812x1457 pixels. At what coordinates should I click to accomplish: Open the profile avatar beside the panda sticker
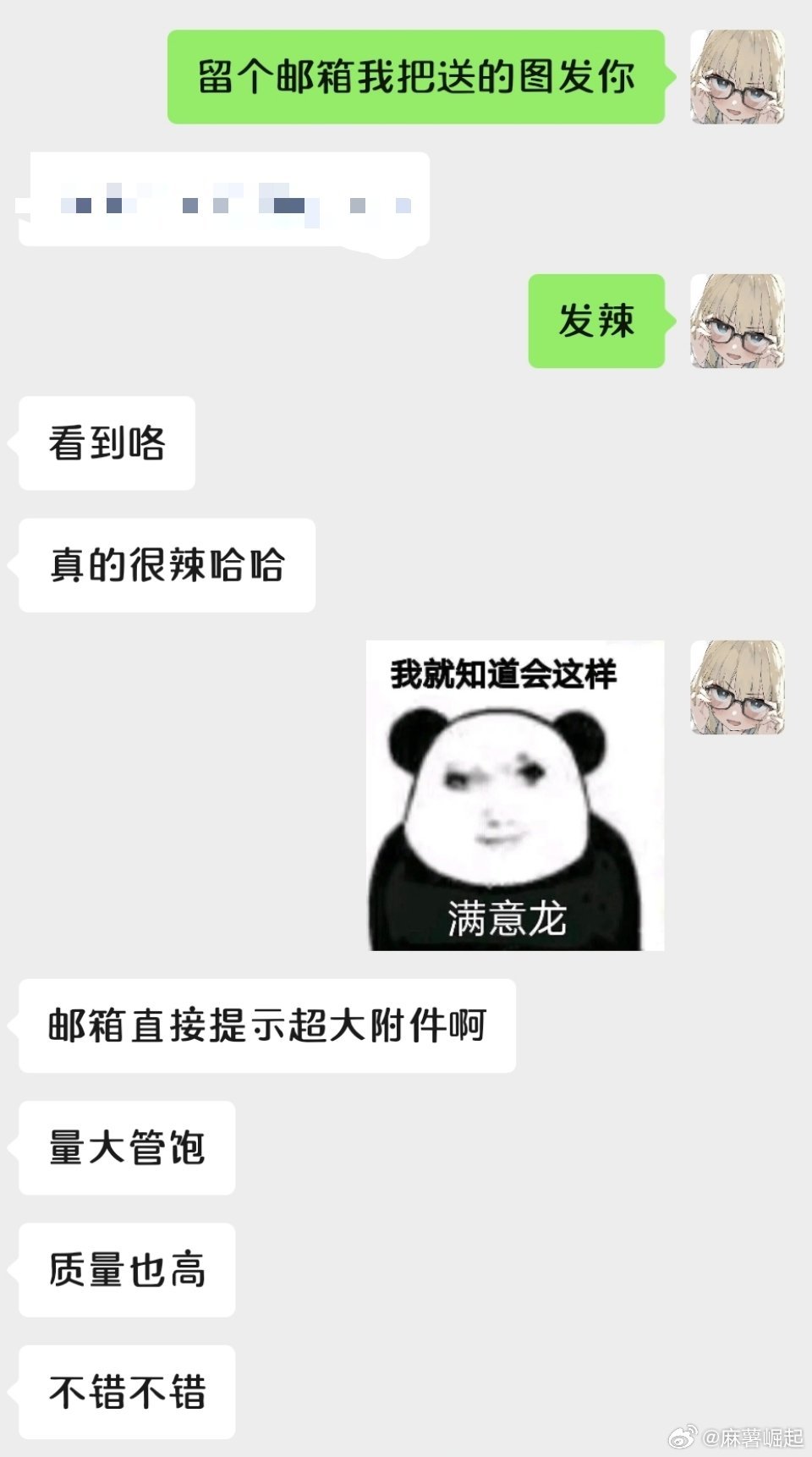(x=737, y=687)
